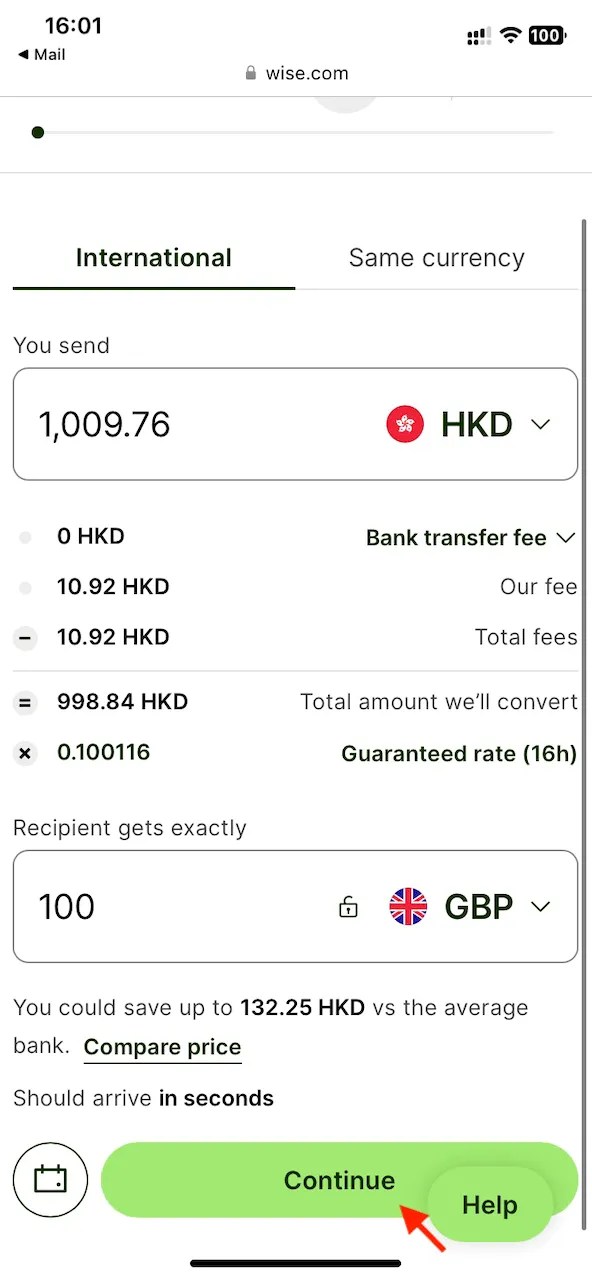Tap the lock icon beside GBP

pyautogui.click(x=348, y=907)
